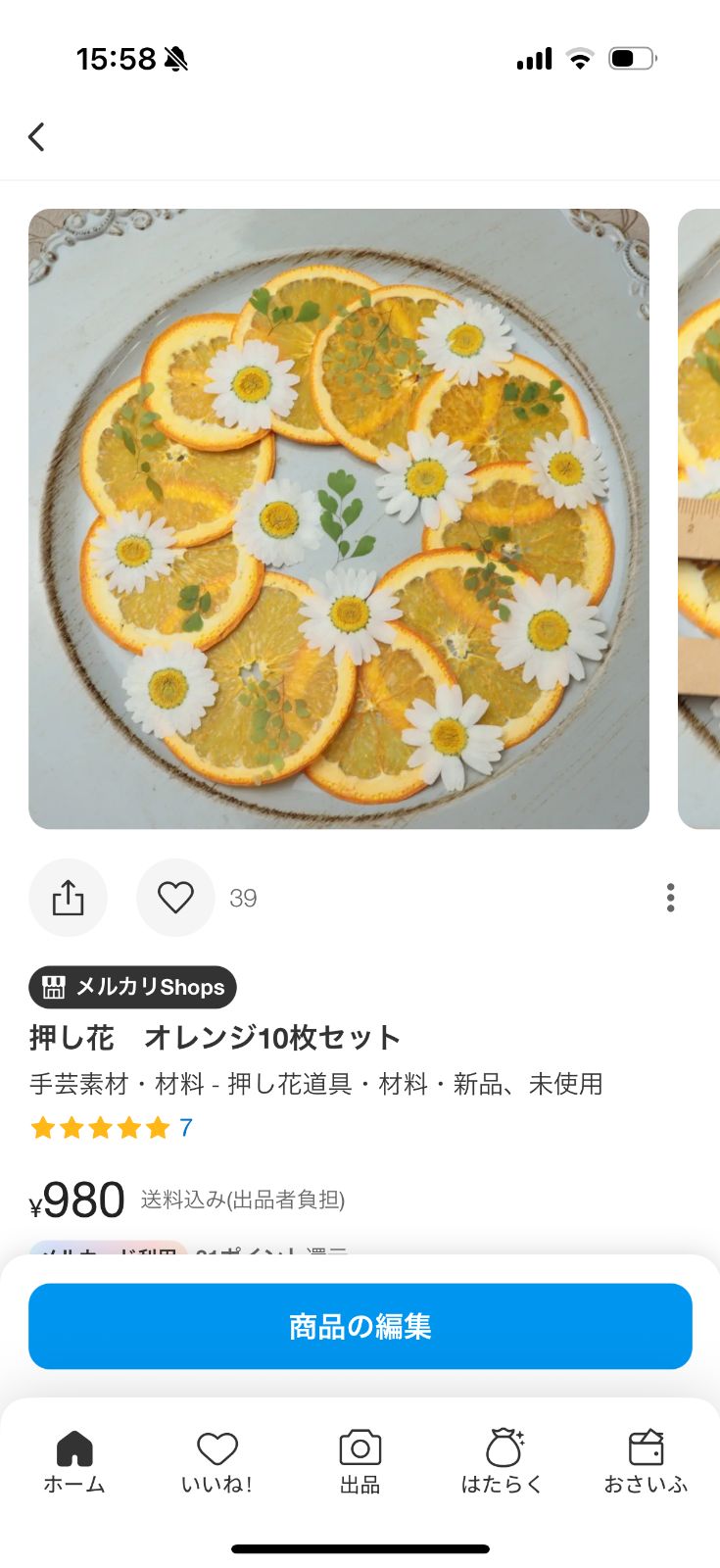The width and height of the screenshot is (720, 1568).
Task: Open the share sheet icon
Action: 69,897
